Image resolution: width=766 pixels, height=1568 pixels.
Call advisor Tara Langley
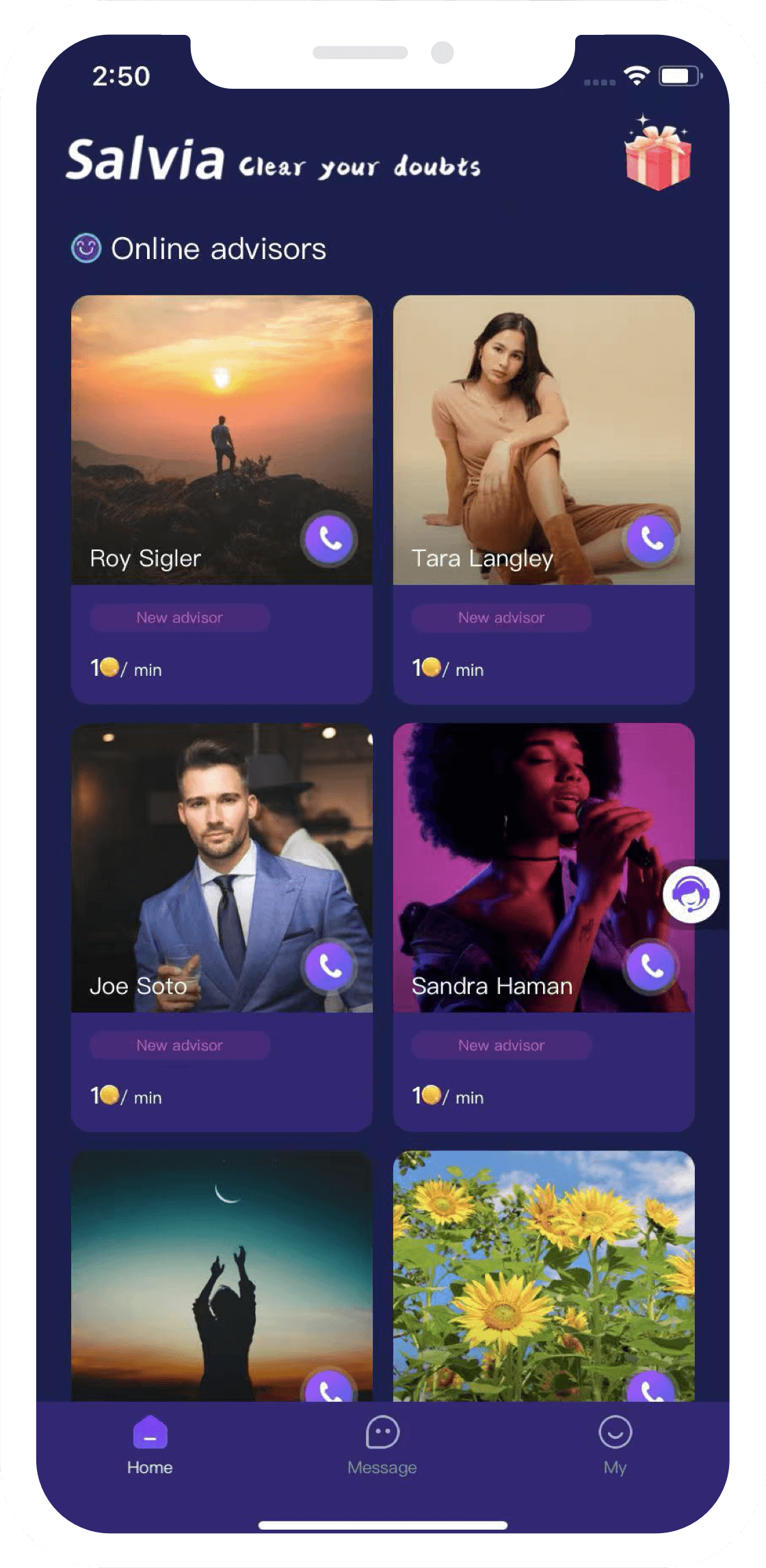point(651,539)
